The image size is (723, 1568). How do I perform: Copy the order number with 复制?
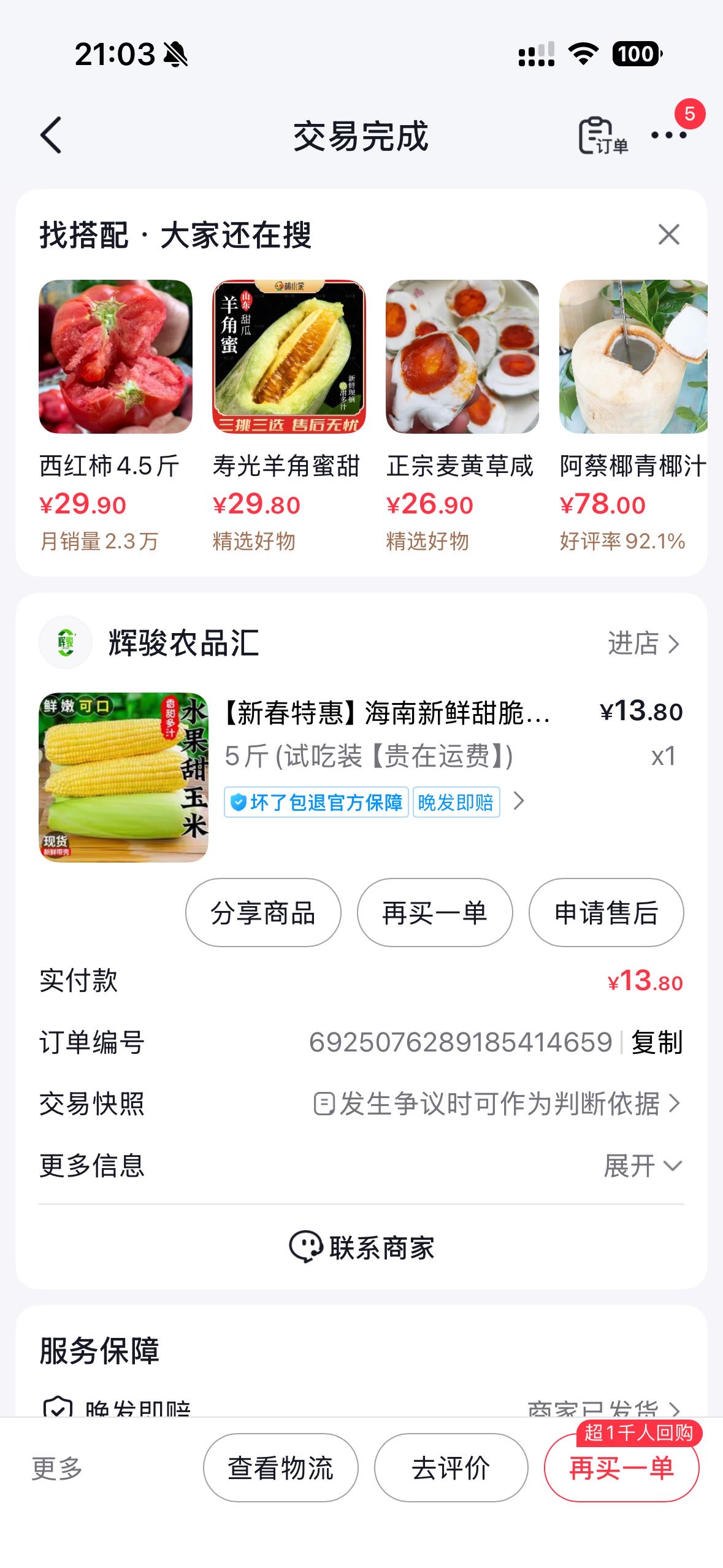(657, 1042)
